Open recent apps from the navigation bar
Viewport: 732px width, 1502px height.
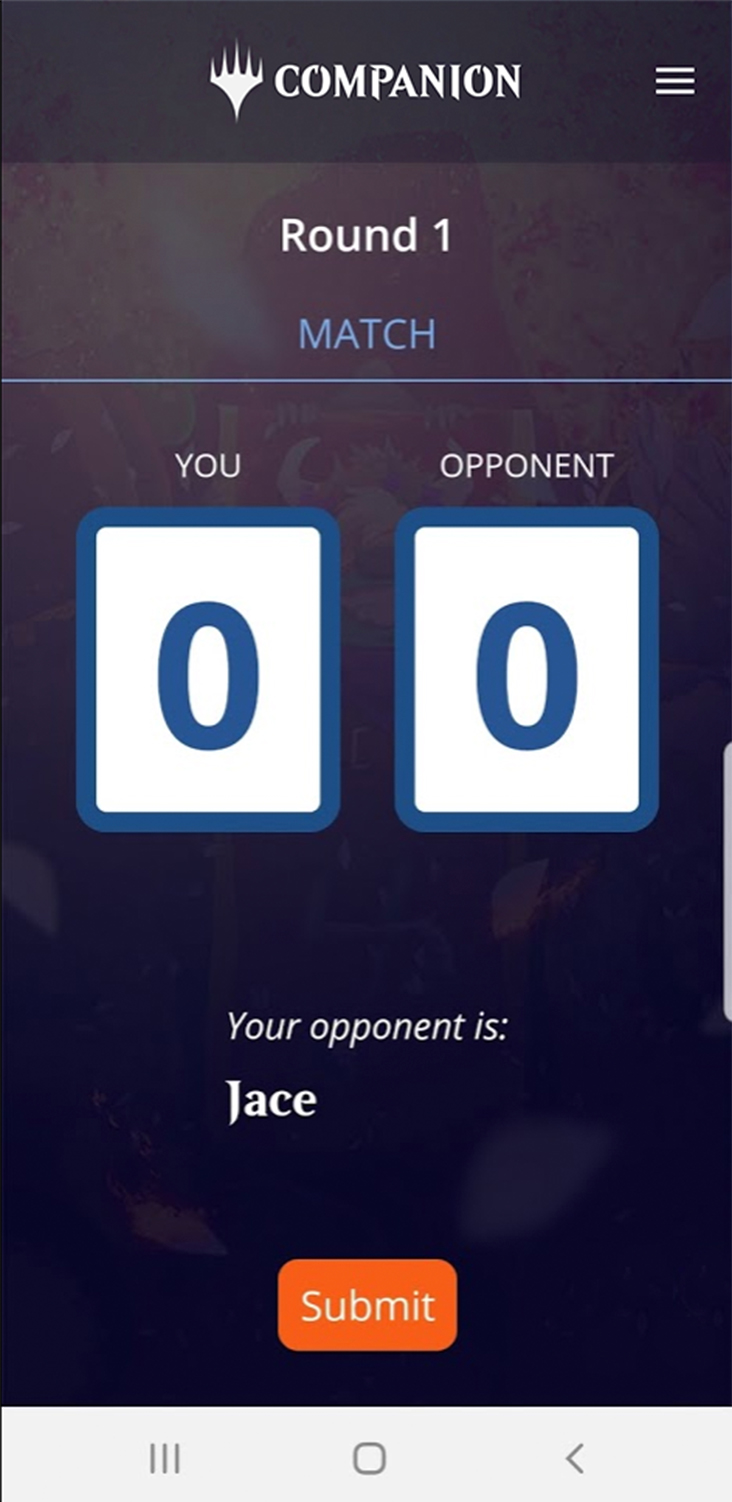click(x=164, y=1458)
